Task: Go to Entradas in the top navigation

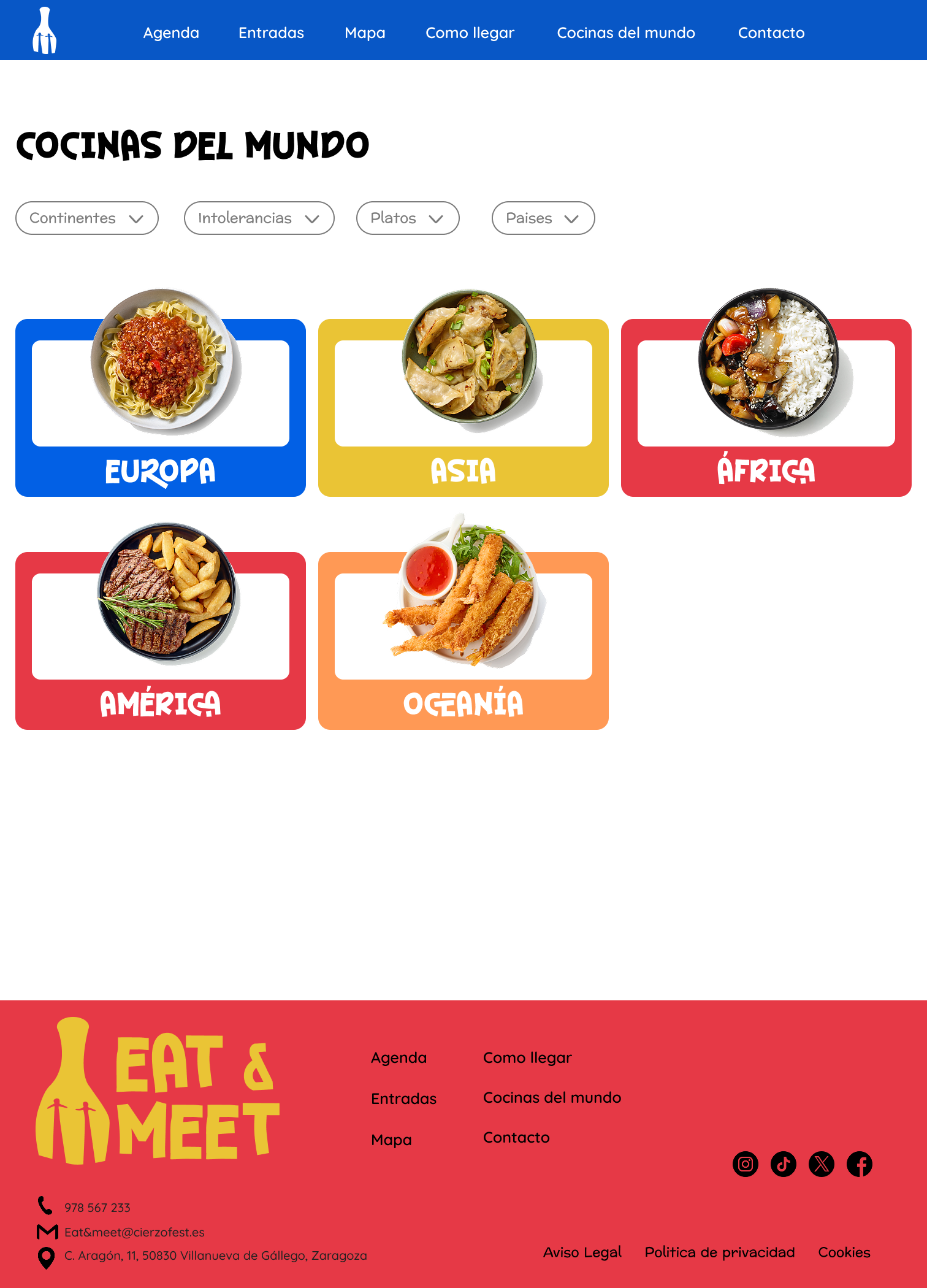Action: point(271,33)
